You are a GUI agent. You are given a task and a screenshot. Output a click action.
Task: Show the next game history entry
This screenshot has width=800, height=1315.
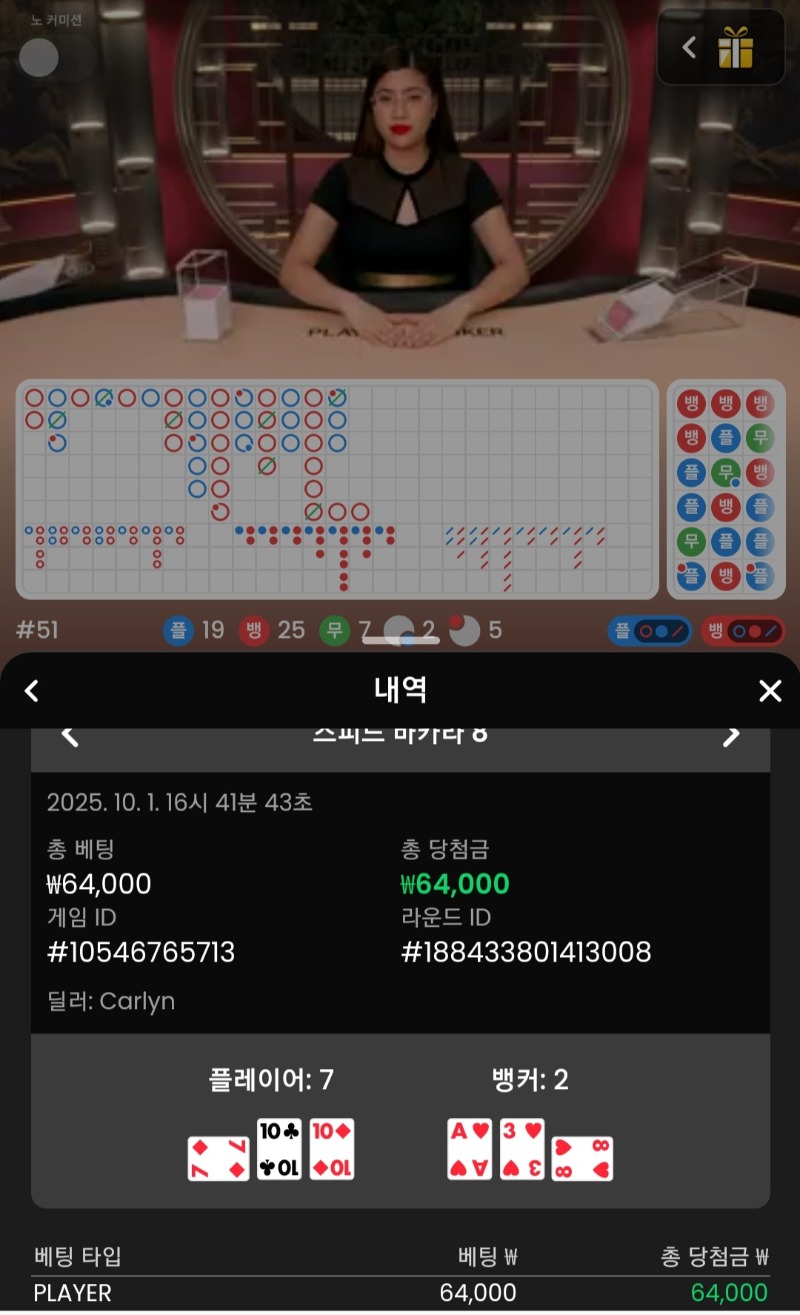click(731, 737)
